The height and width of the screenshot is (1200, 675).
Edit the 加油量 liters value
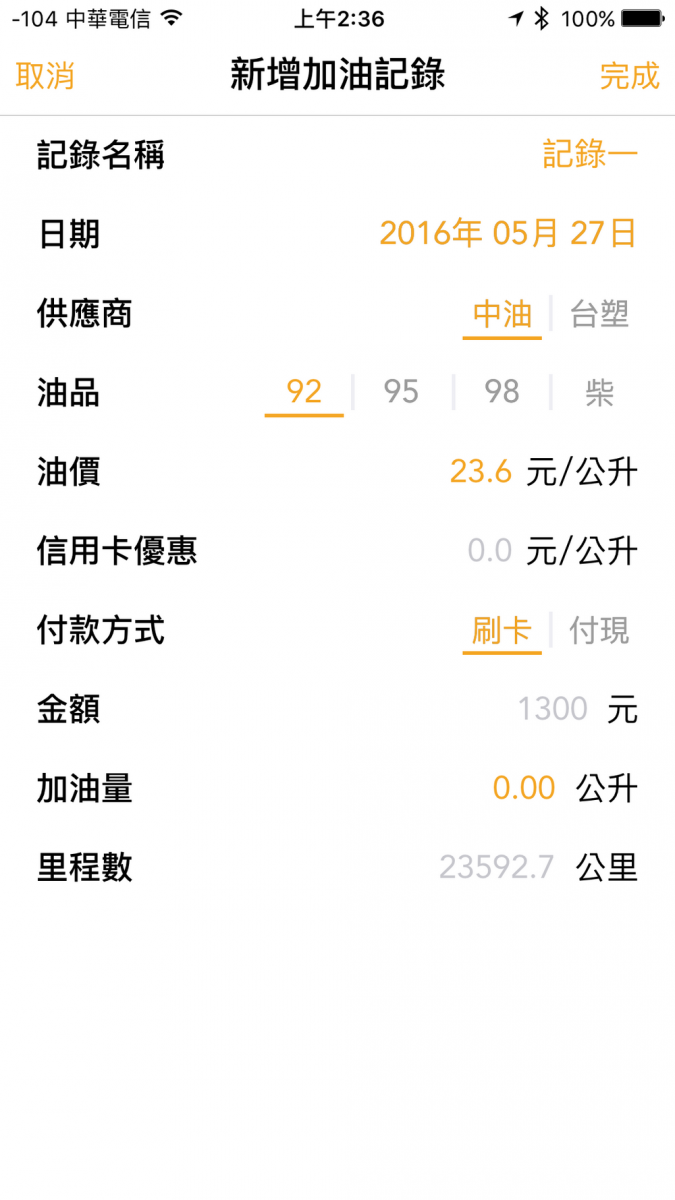524,789
